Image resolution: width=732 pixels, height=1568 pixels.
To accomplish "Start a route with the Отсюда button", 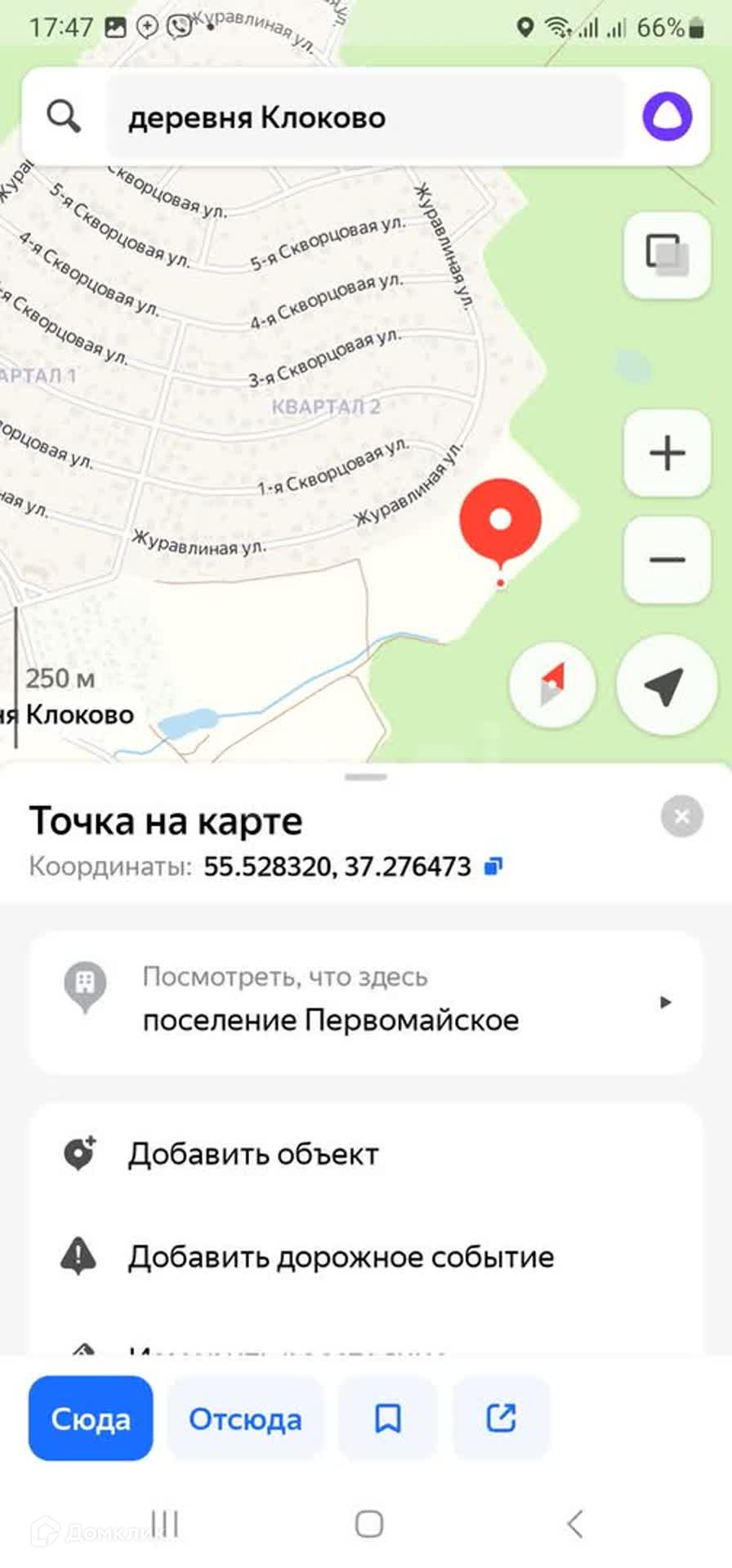I will 245,1419.
